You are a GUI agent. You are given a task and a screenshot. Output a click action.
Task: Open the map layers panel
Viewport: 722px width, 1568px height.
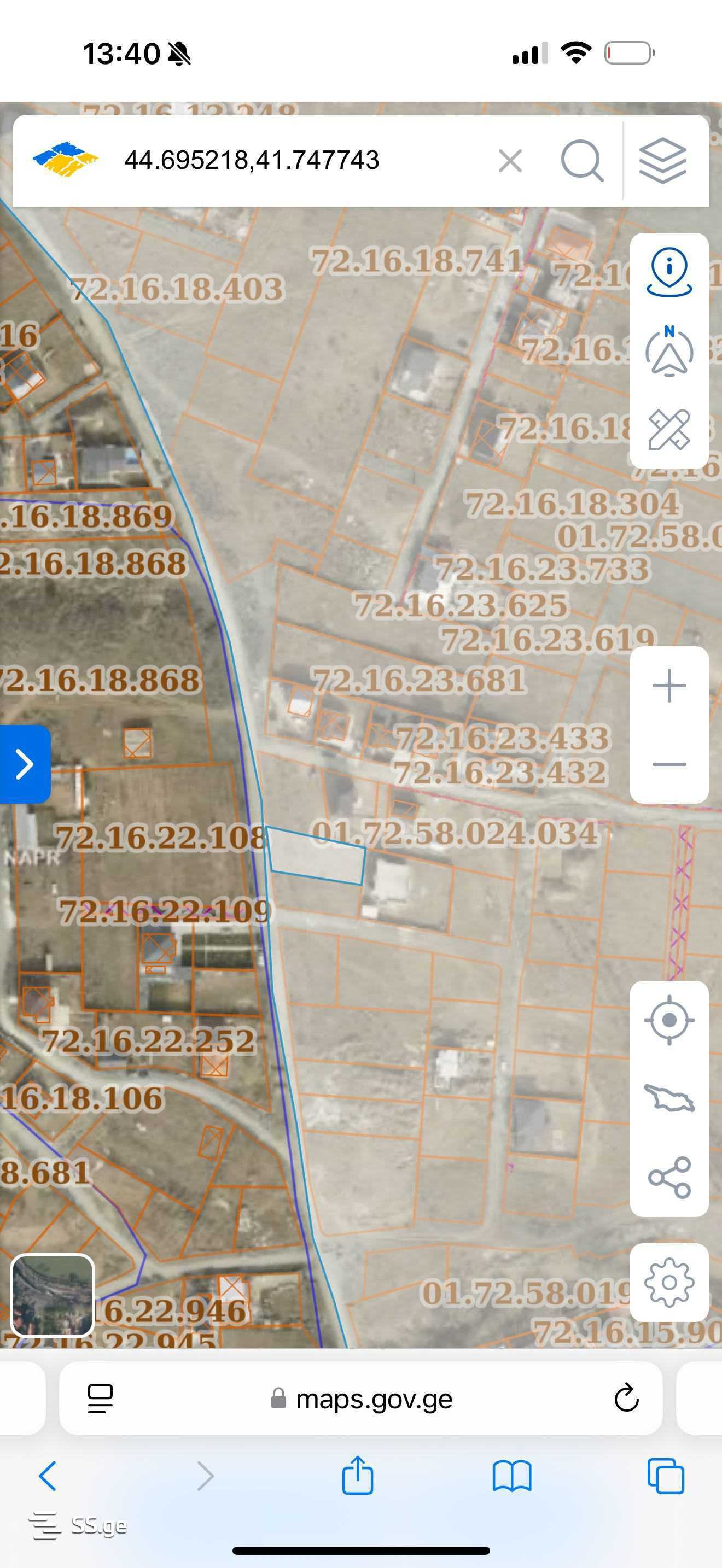pos(663,161)
